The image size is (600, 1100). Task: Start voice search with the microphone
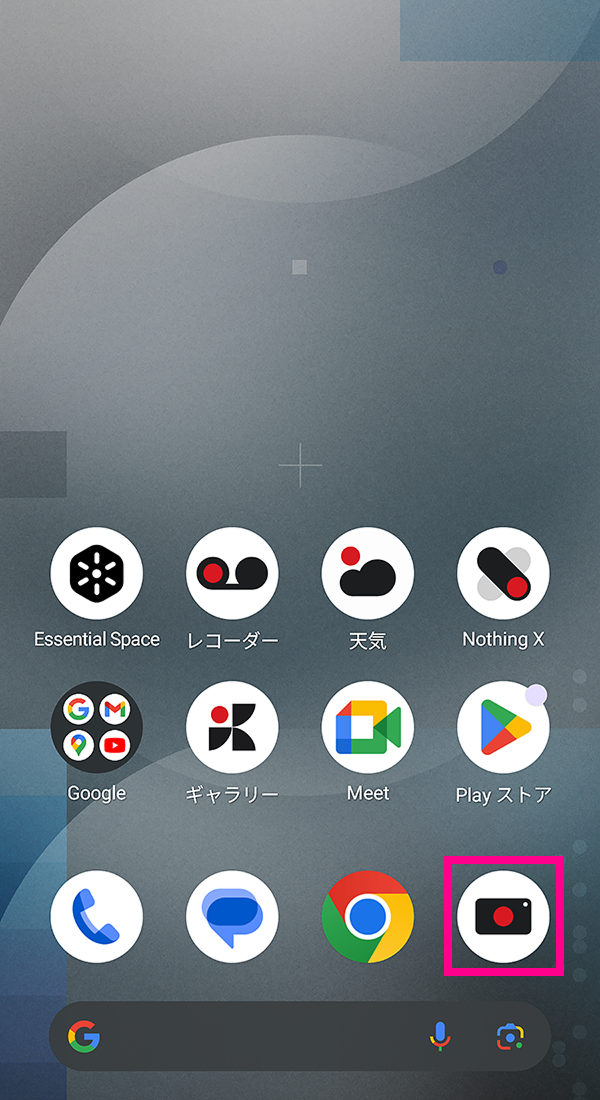440,1036
